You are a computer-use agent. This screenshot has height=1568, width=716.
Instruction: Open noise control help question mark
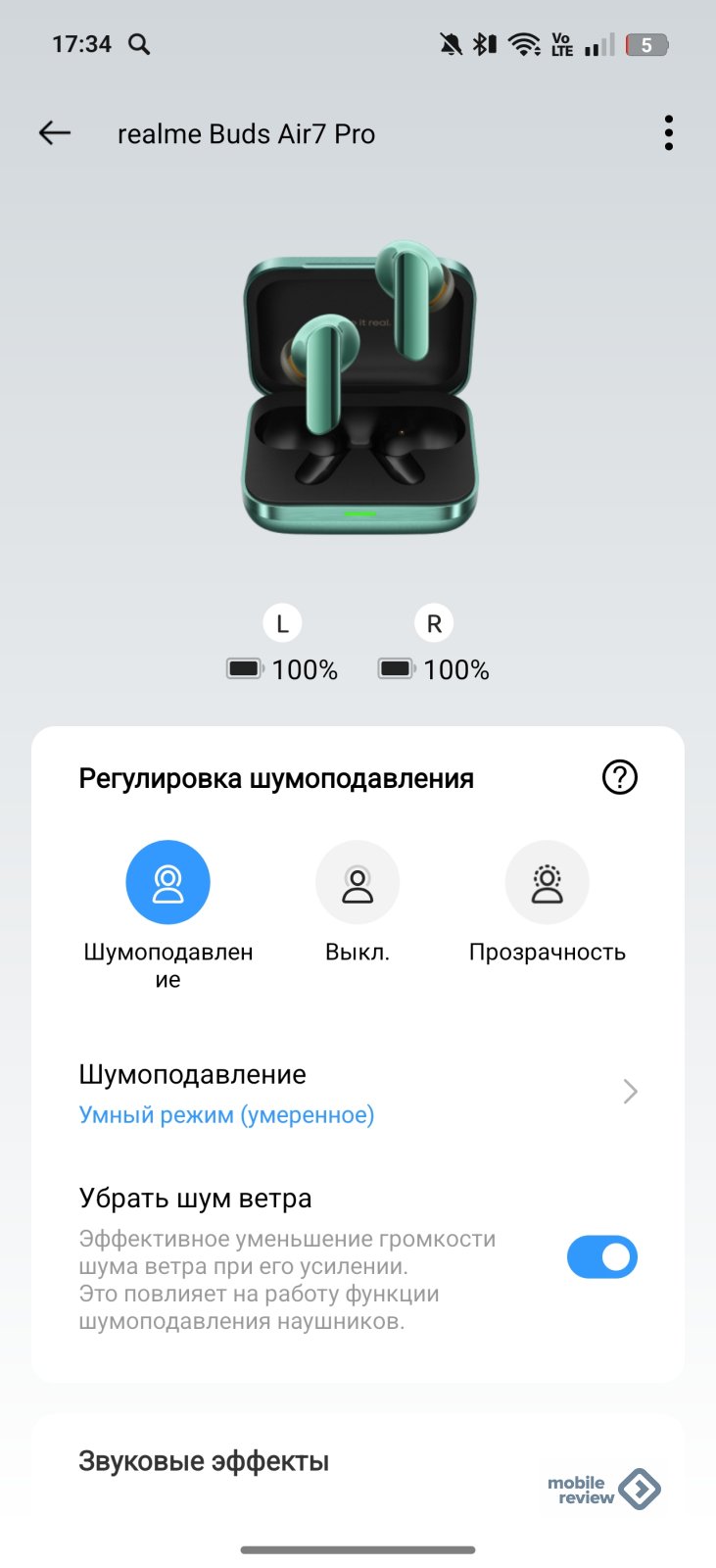click(619, 778)
